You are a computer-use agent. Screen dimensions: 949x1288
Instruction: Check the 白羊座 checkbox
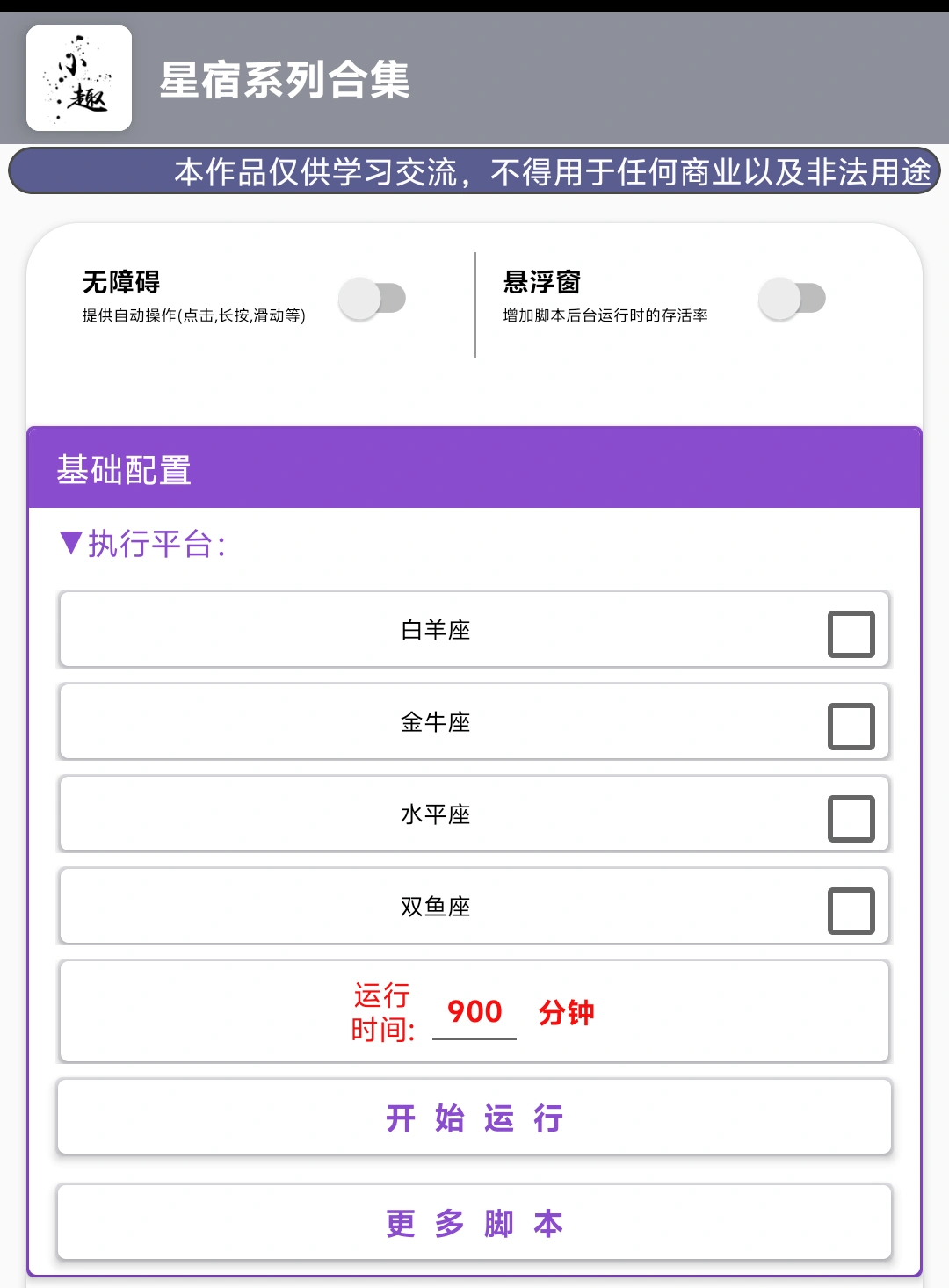point(851,630)
